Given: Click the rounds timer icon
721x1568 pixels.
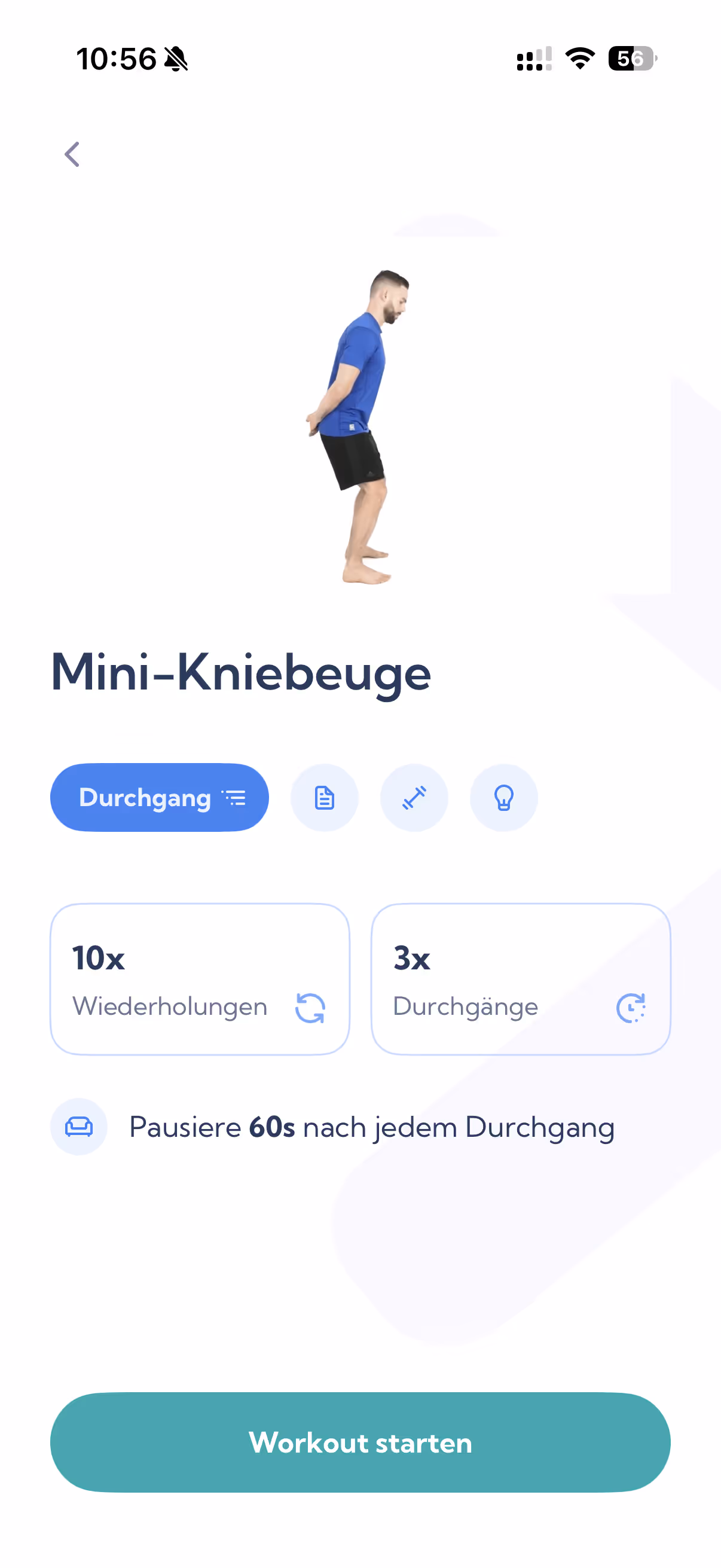Looking at the screenshot, I should coord(631,1007).
